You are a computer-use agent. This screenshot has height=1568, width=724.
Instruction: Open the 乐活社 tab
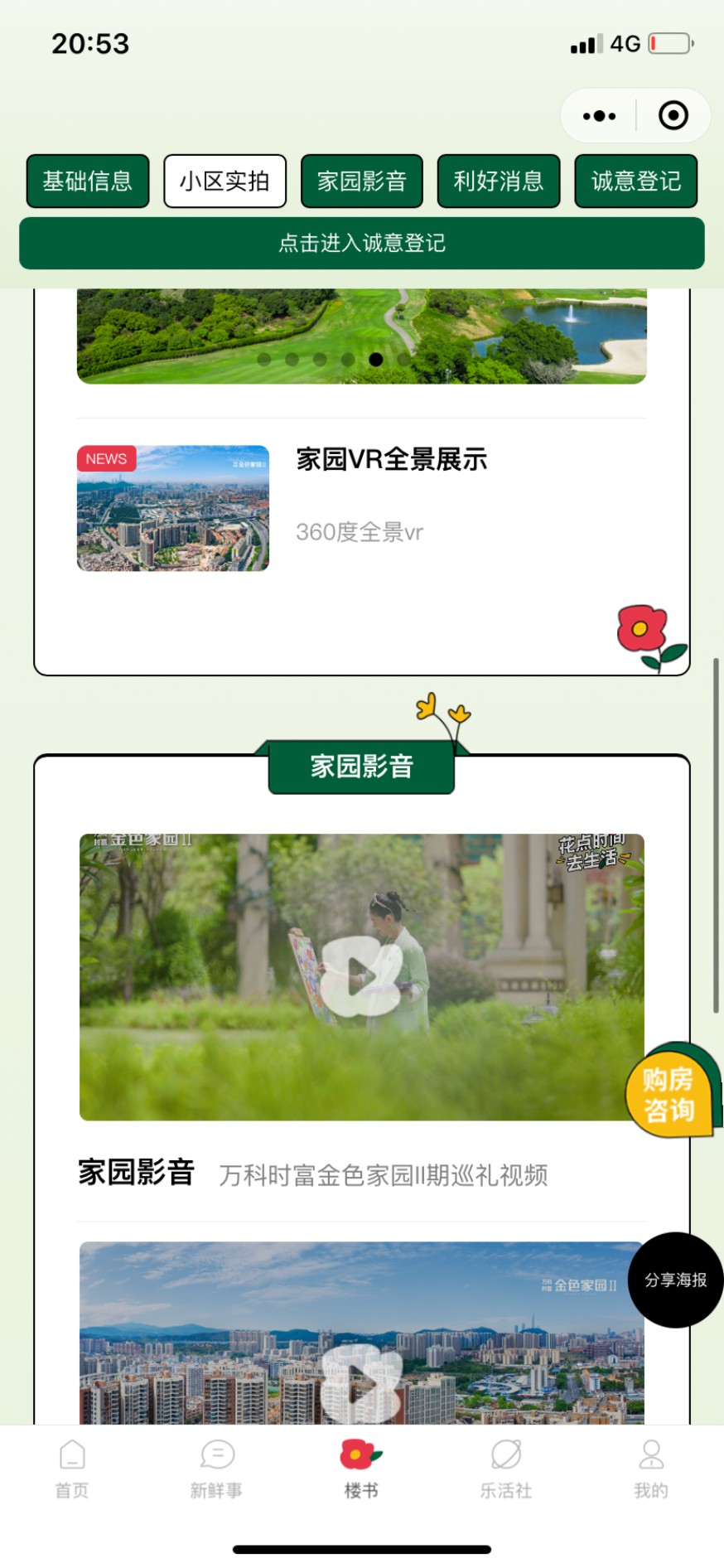click(506, 1469)
